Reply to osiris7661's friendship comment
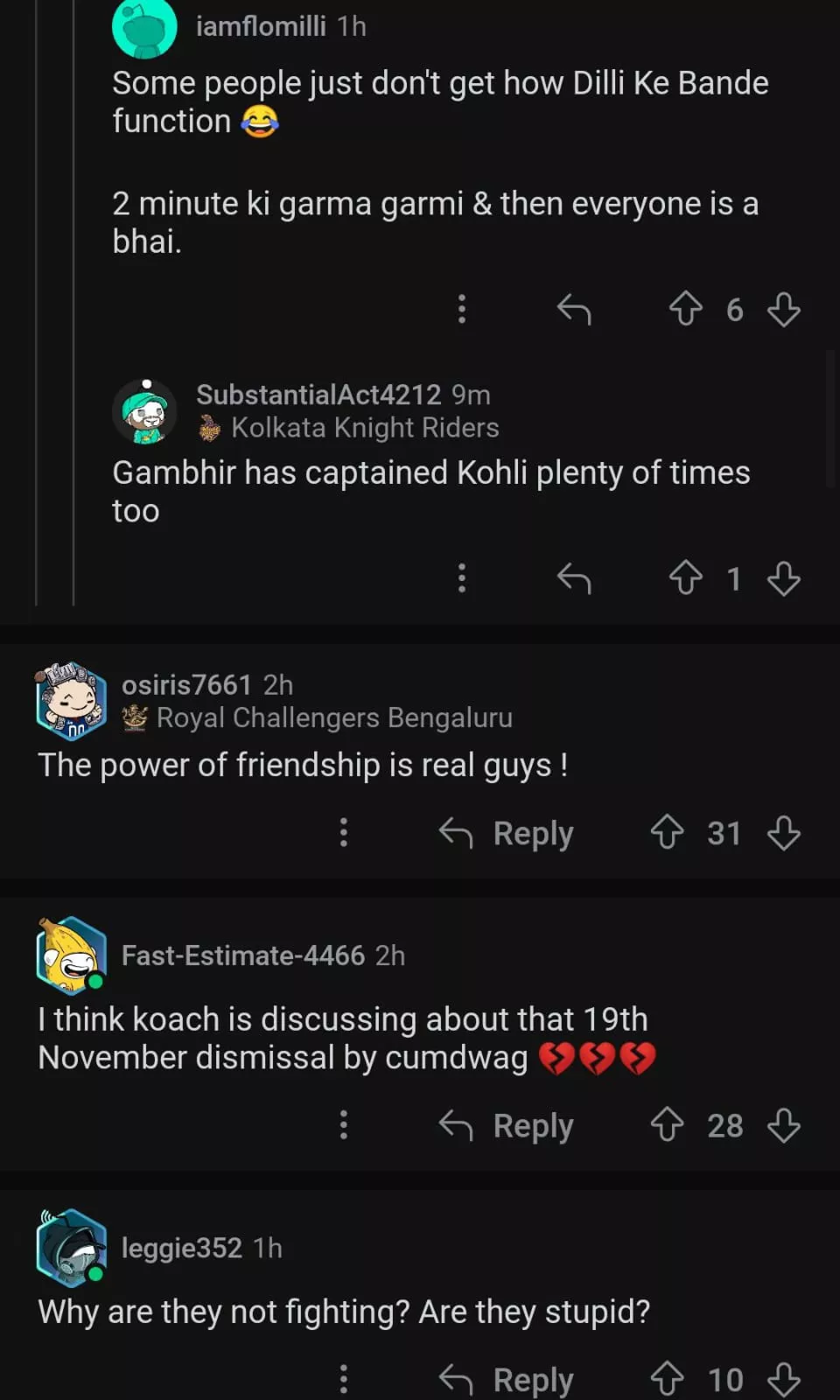 tap(507, 833)
